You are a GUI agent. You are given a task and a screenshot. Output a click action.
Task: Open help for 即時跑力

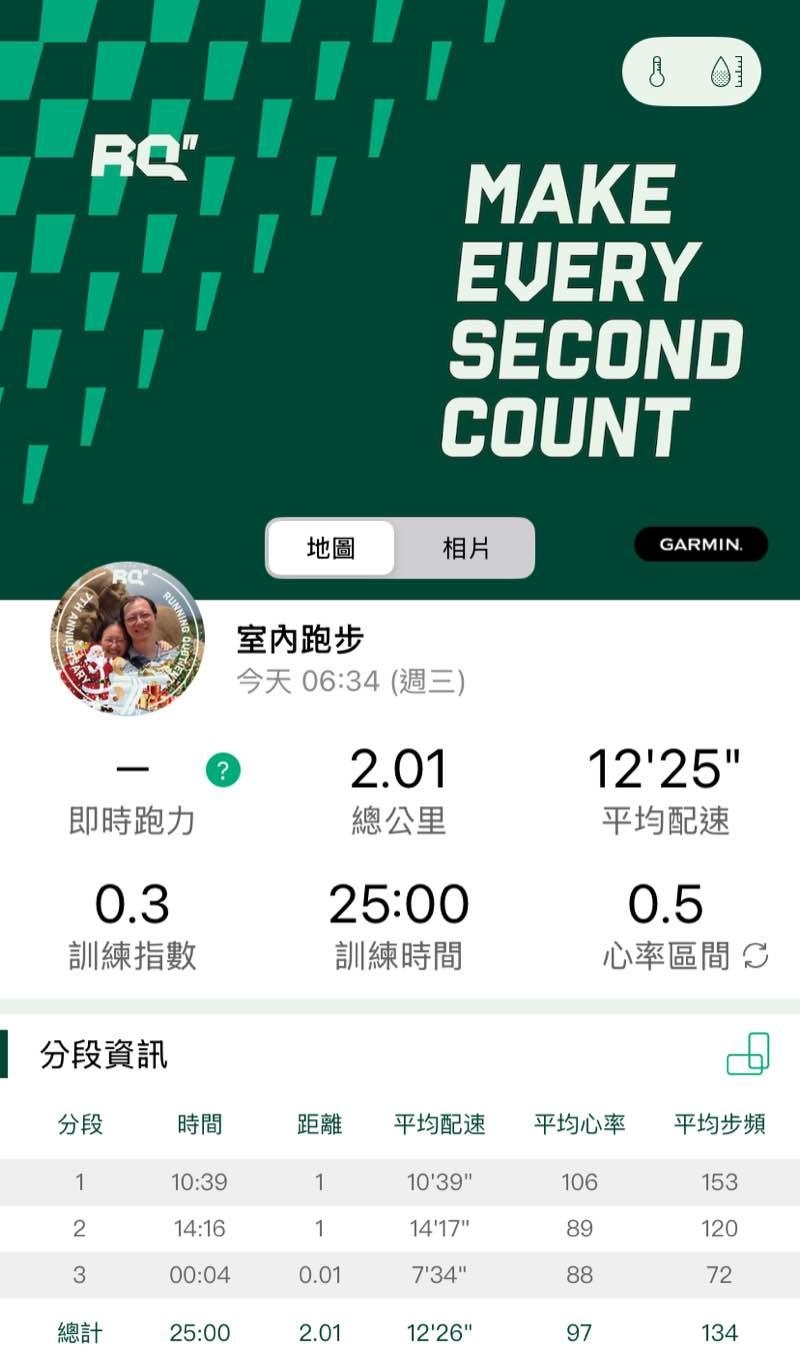click(x=223, y=771)
